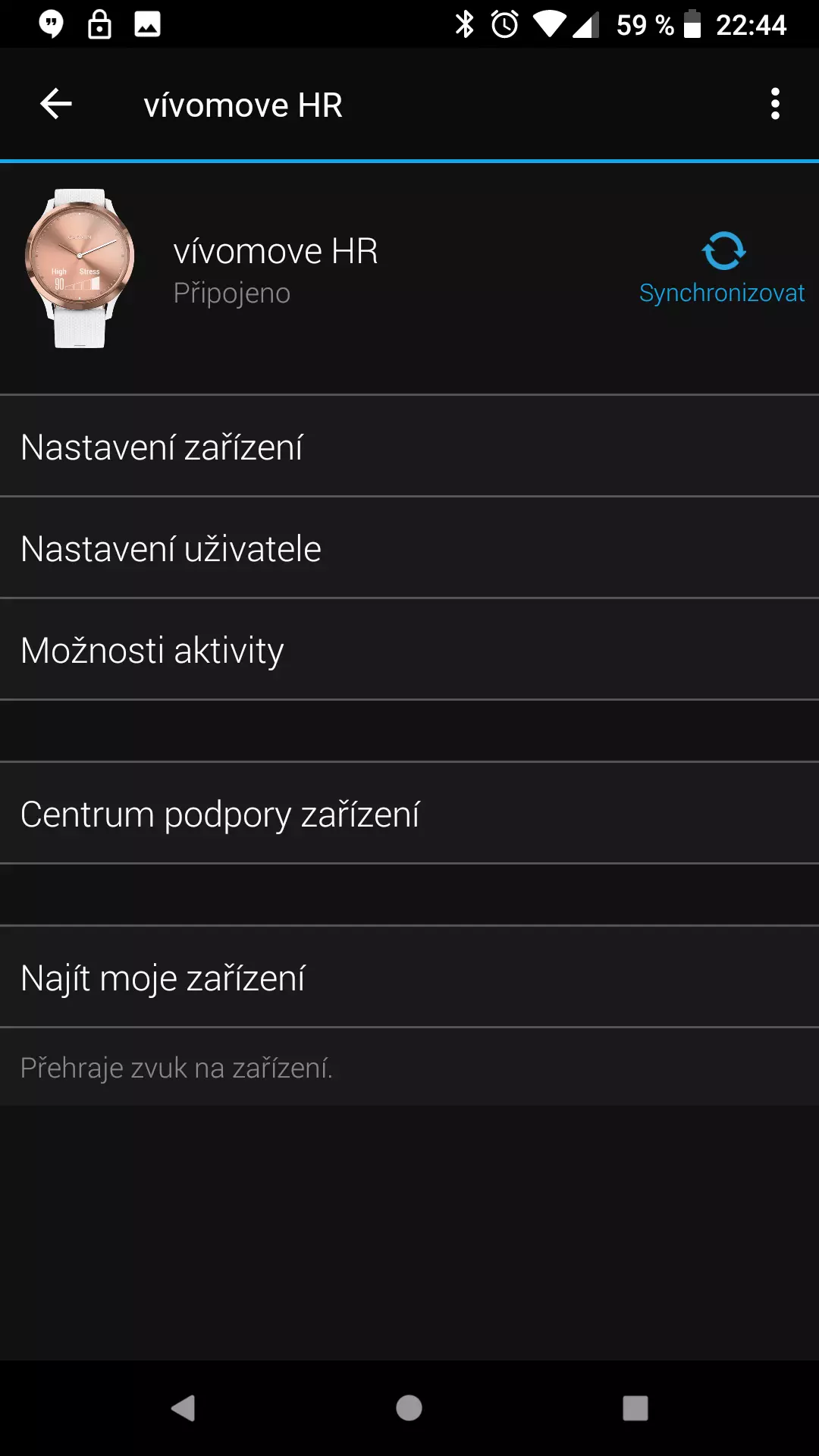Select Najít moje zařízení
Screen dimensions: 819x1456
409,977
